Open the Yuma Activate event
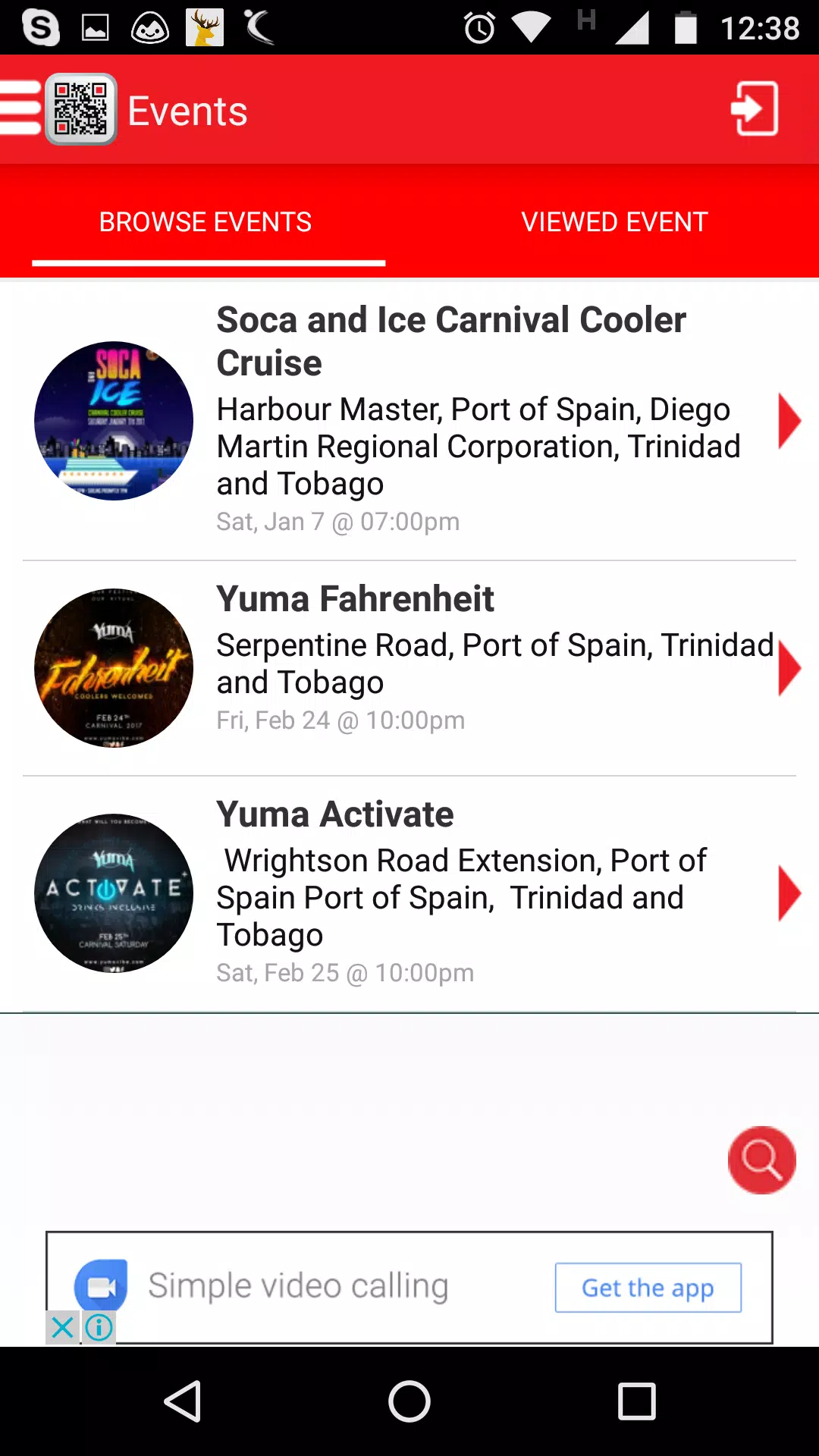 point(409,893)
